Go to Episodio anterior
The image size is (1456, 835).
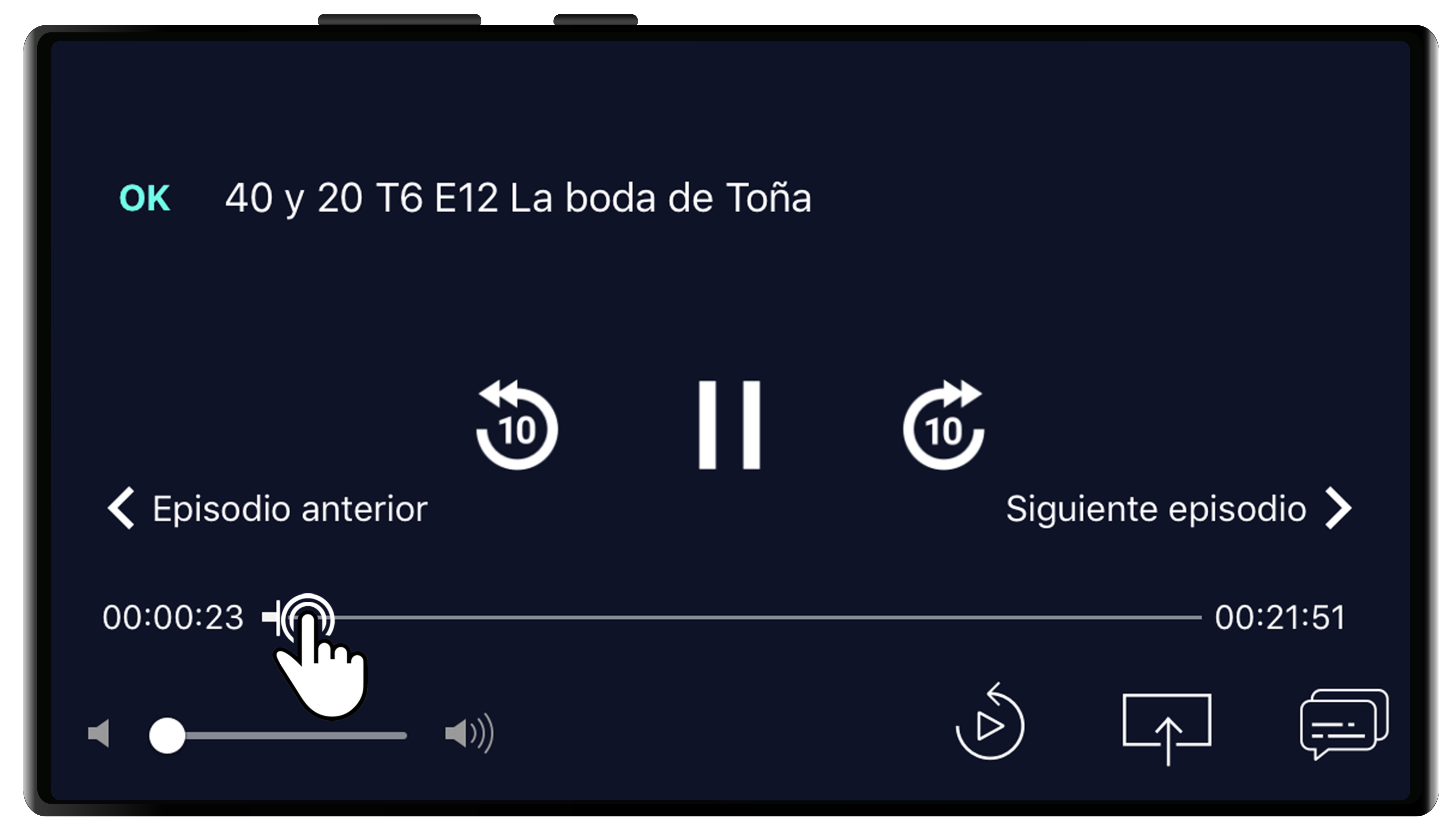tap(268, 509)
